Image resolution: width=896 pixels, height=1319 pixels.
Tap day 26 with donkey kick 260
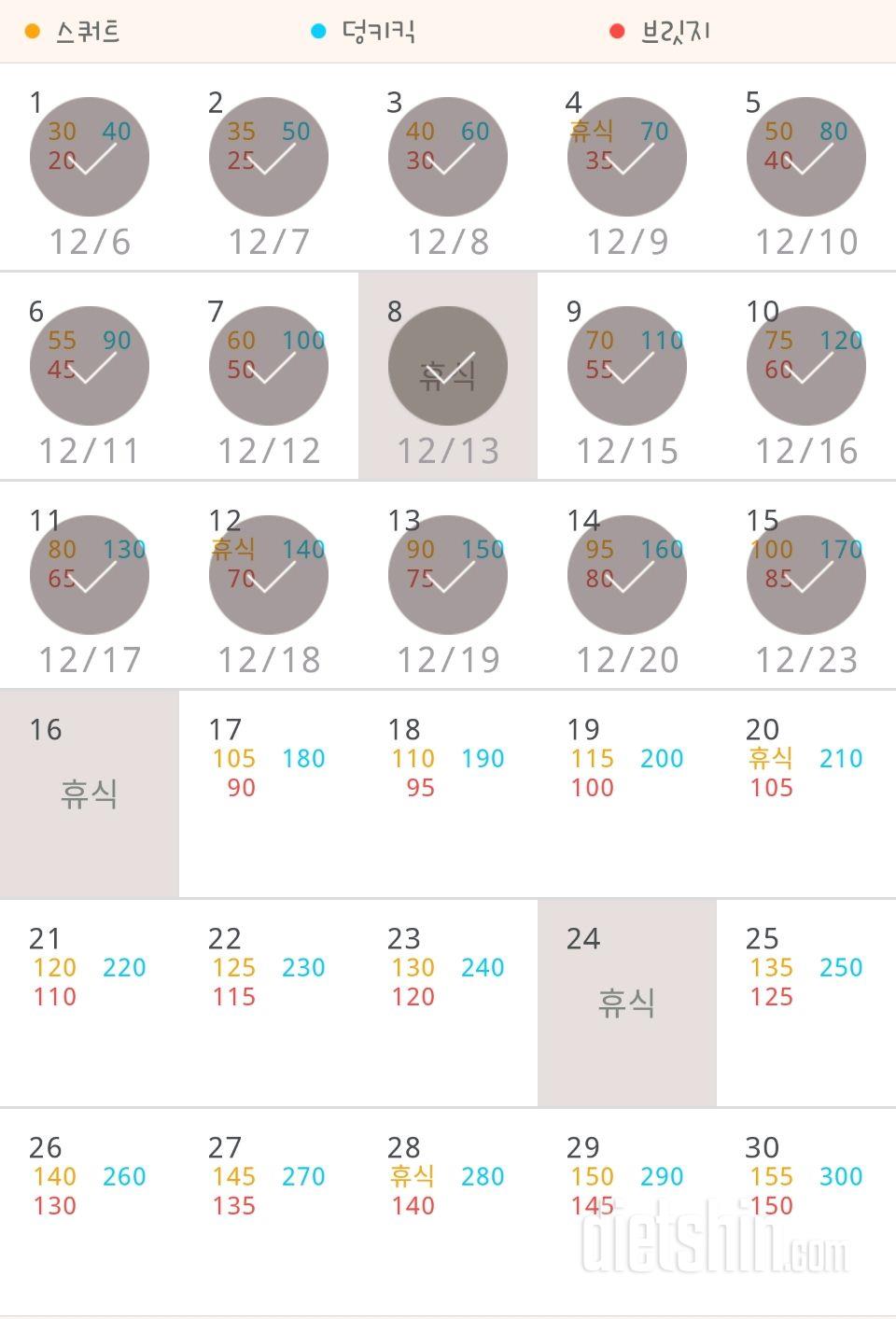tap(90, 1212)
